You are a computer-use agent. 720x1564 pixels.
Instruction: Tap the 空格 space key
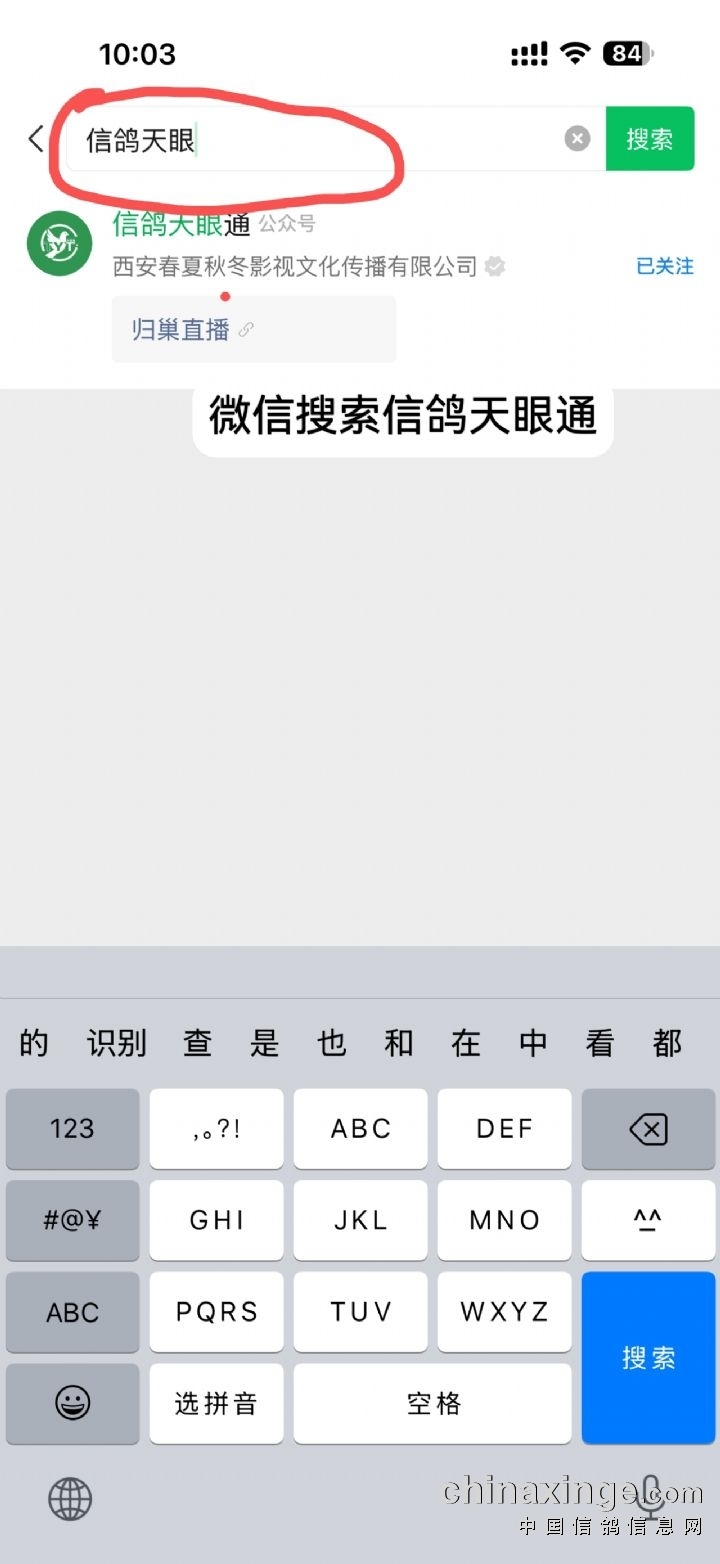(x=433, y=1403)
